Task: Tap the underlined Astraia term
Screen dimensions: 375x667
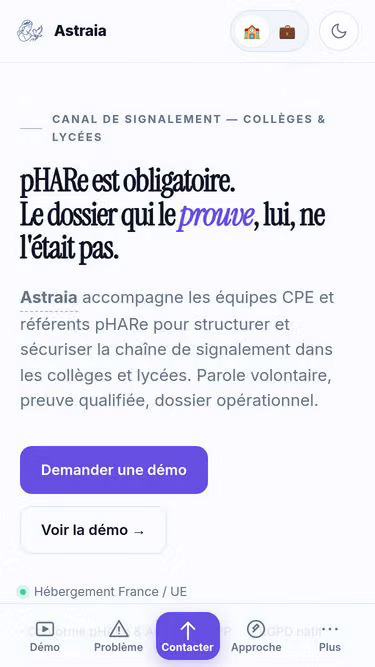Action: (49, 297)
